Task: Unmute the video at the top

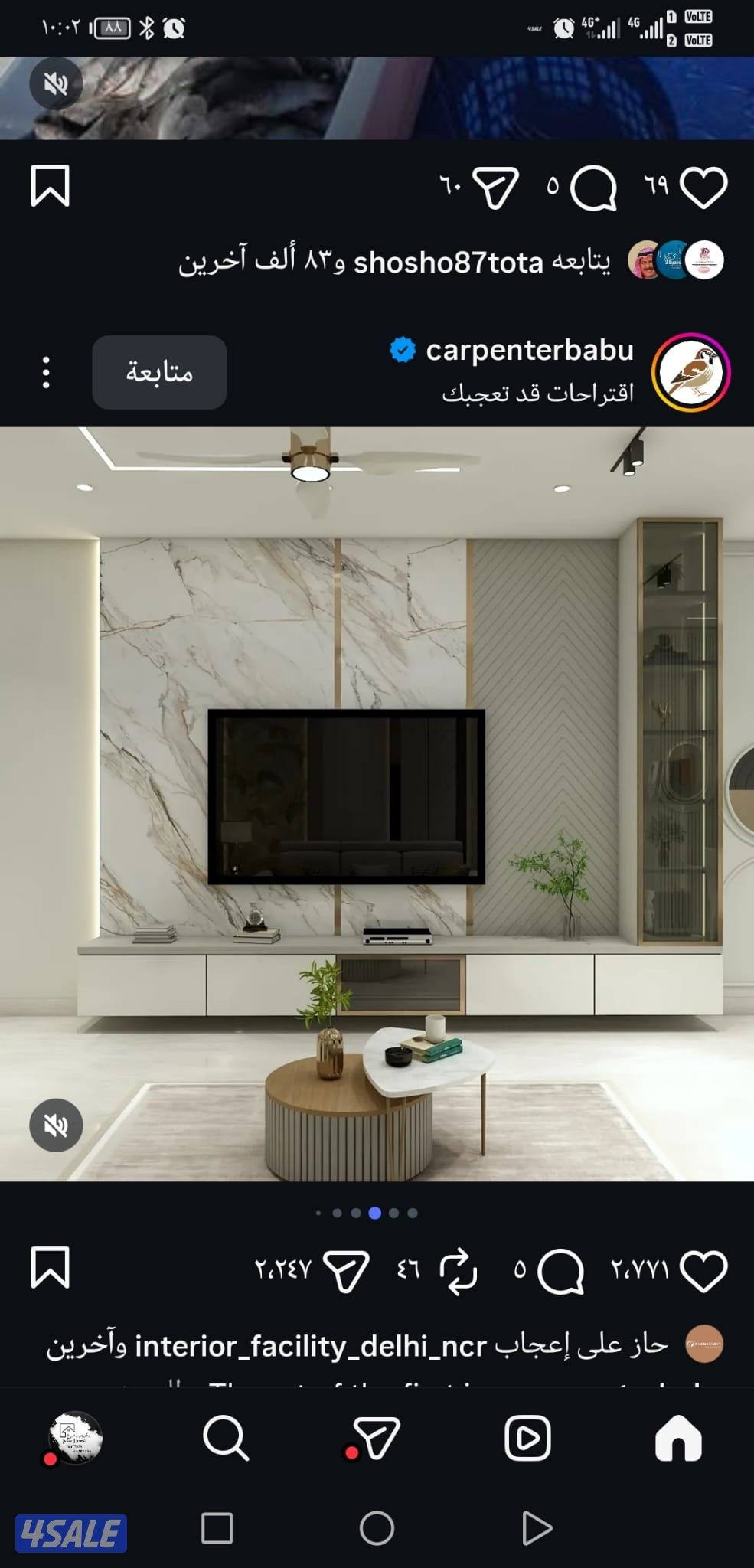Action: [56, 83]
